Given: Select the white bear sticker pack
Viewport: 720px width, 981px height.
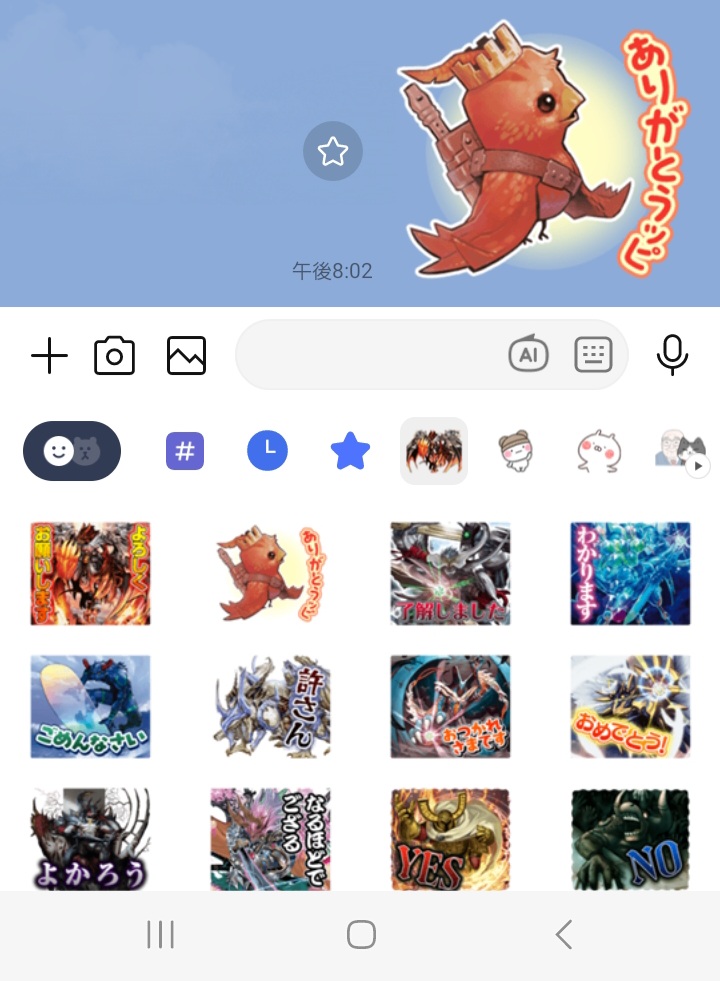Looking at the screenshot, I should [x=516, y=452].
